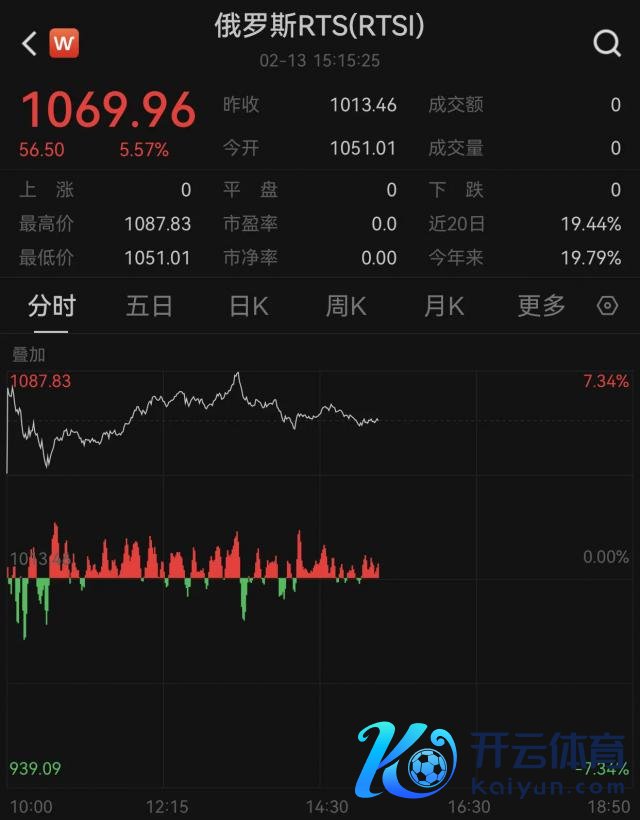Select the 分时 chart tab
Viewport: 640px width, 820px height.
(x=52, y=306)
